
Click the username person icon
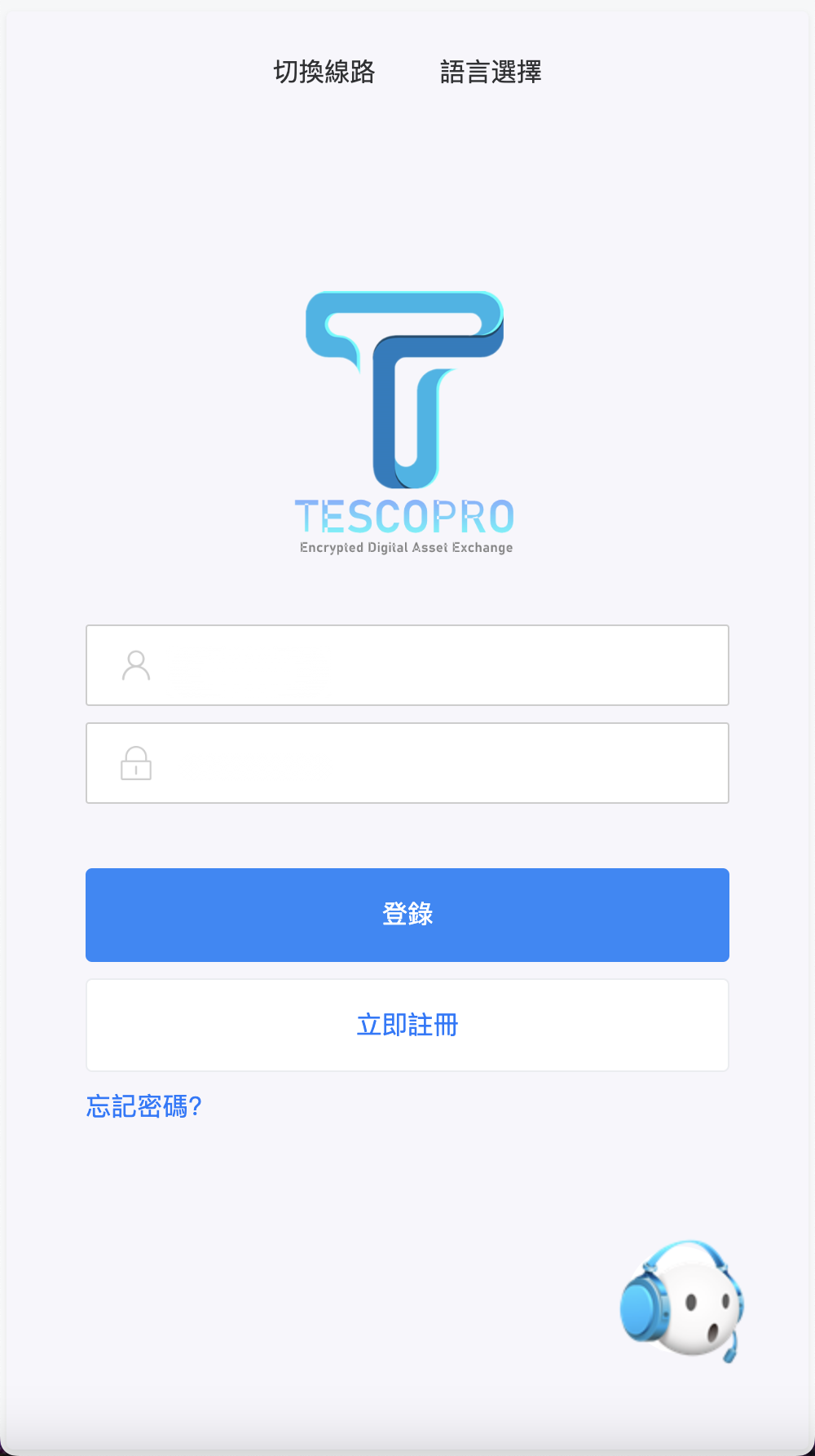point(136,665)
